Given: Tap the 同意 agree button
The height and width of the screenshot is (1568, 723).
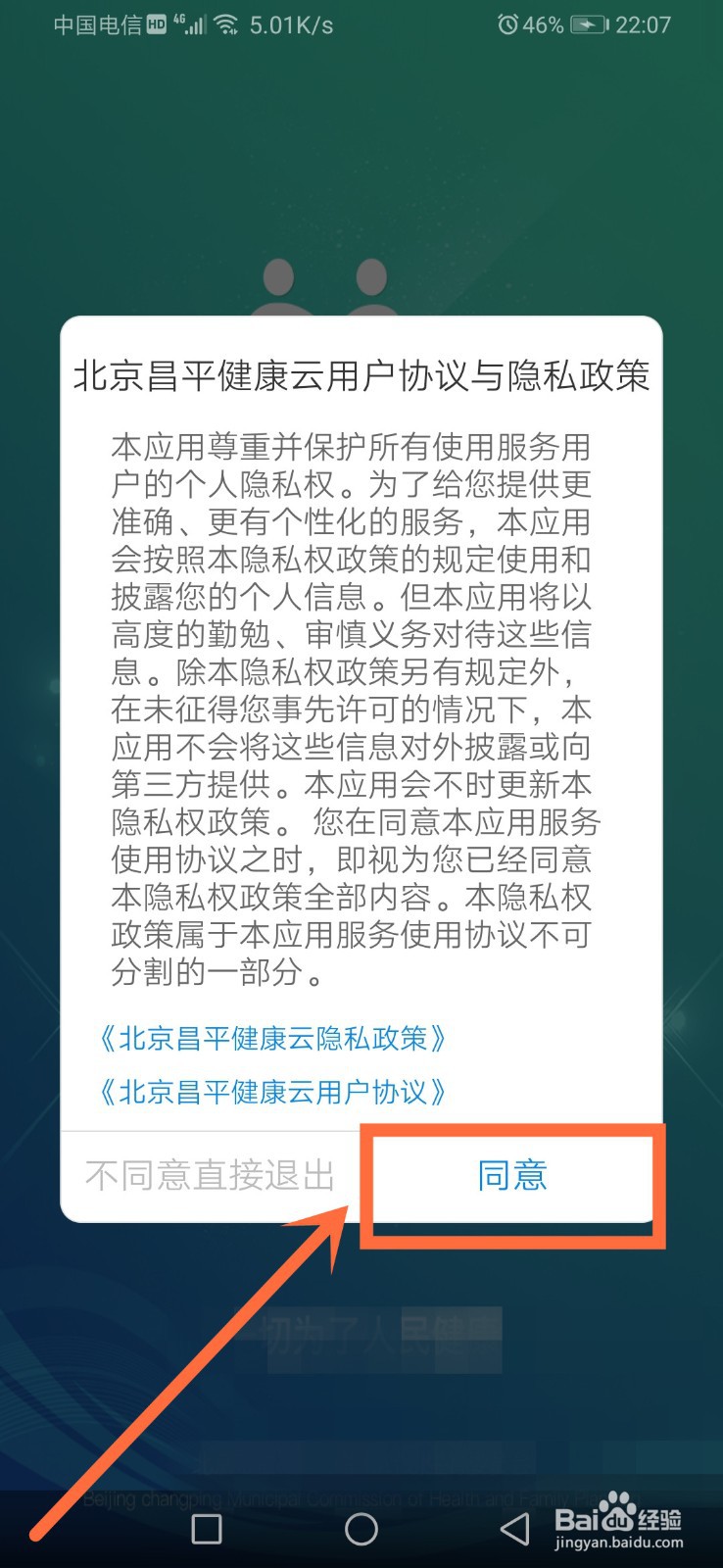Looking at the screenshot, I should (510, 1178).
